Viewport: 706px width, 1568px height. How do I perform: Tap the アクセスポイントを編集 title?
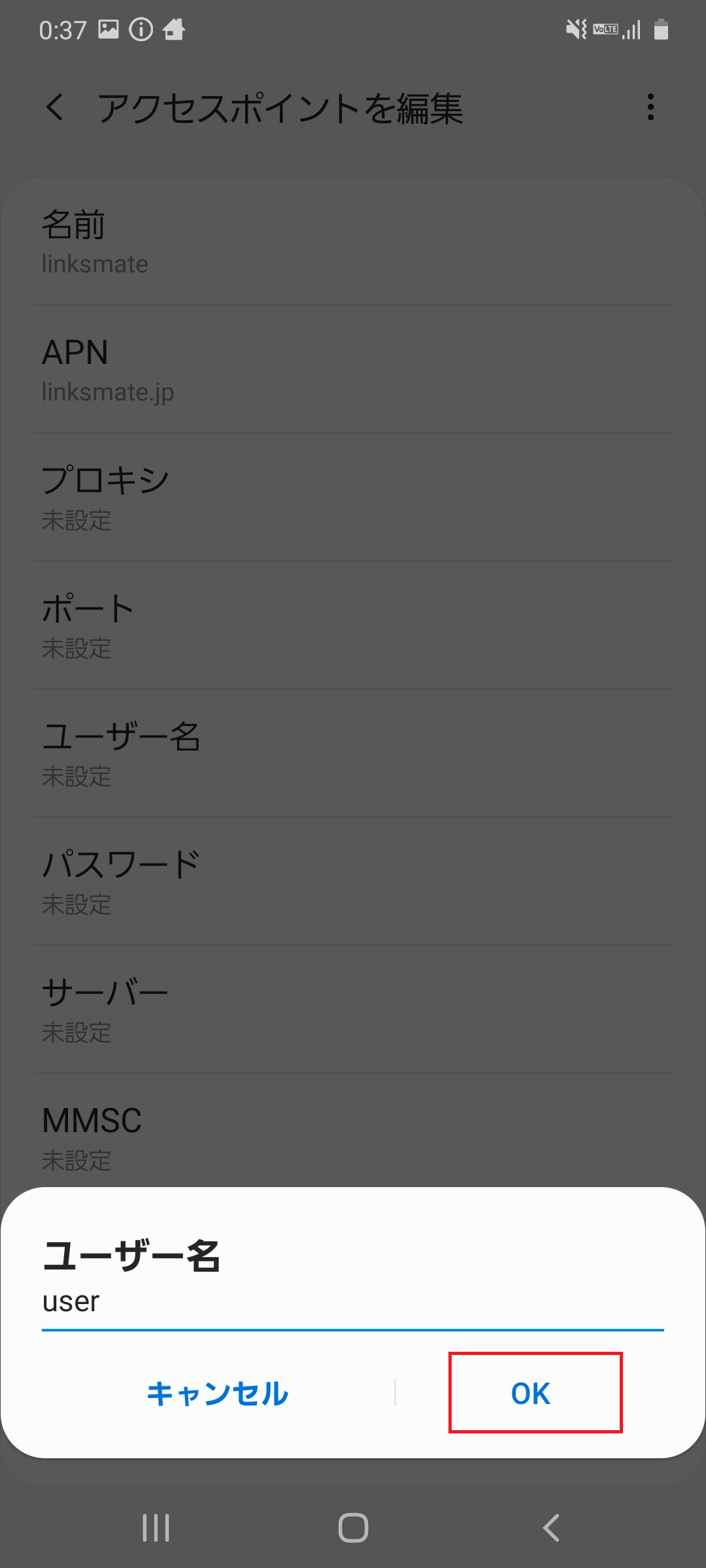[281, 110]
